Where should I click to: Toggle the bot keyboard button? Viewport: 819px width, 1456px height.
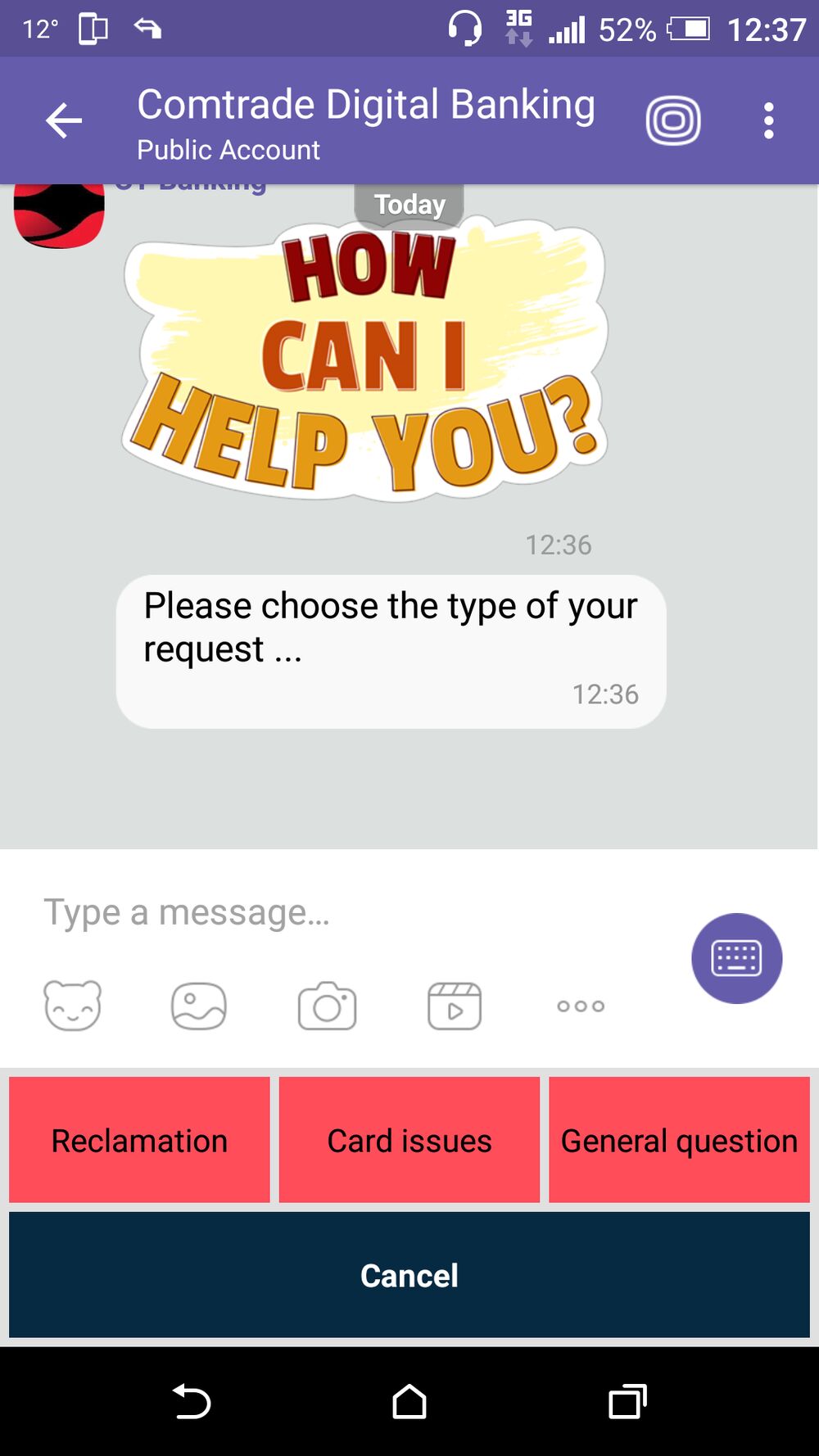click(x=736, y=958)
